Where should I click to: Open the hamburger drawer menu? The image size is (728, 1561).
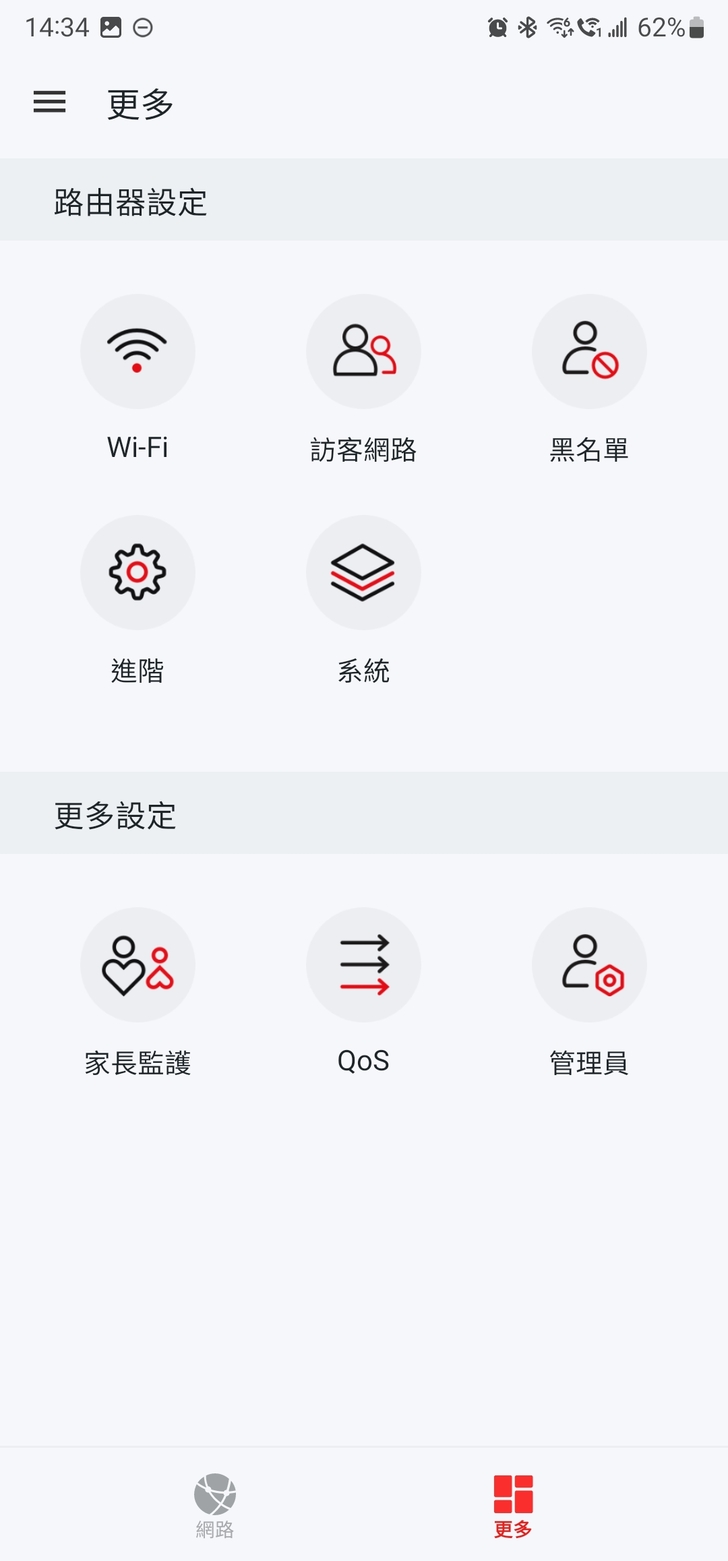point(49,102)
